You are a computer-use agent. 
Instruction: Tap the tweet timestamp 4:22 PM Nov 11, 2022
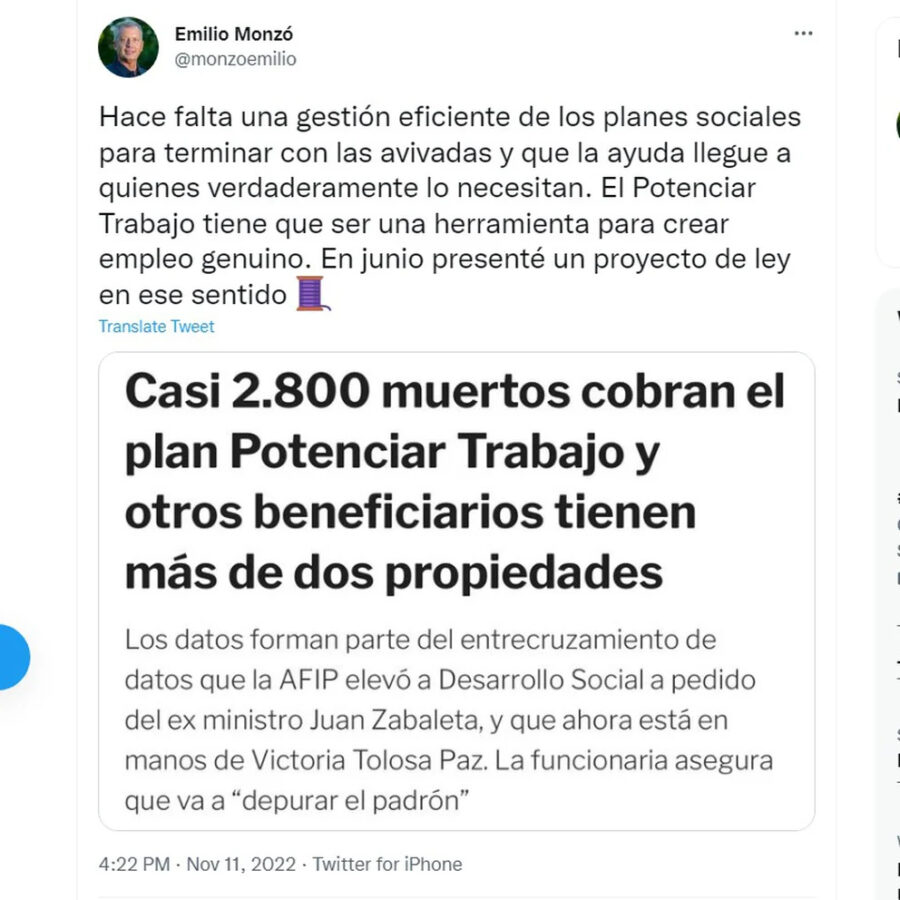197,864
